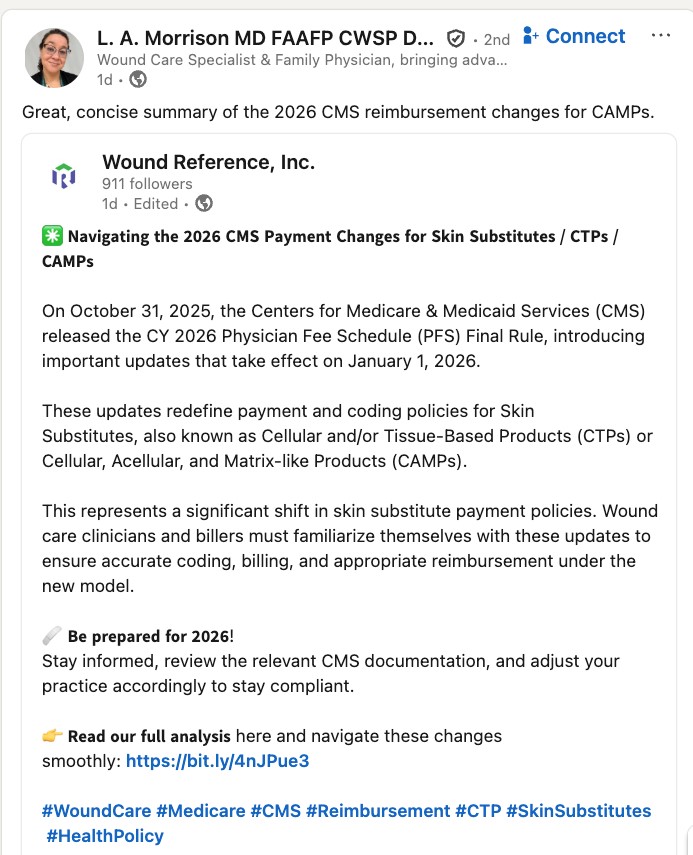
Task: Open L. A. Morrison MD profile name
Action: [265, 38]
